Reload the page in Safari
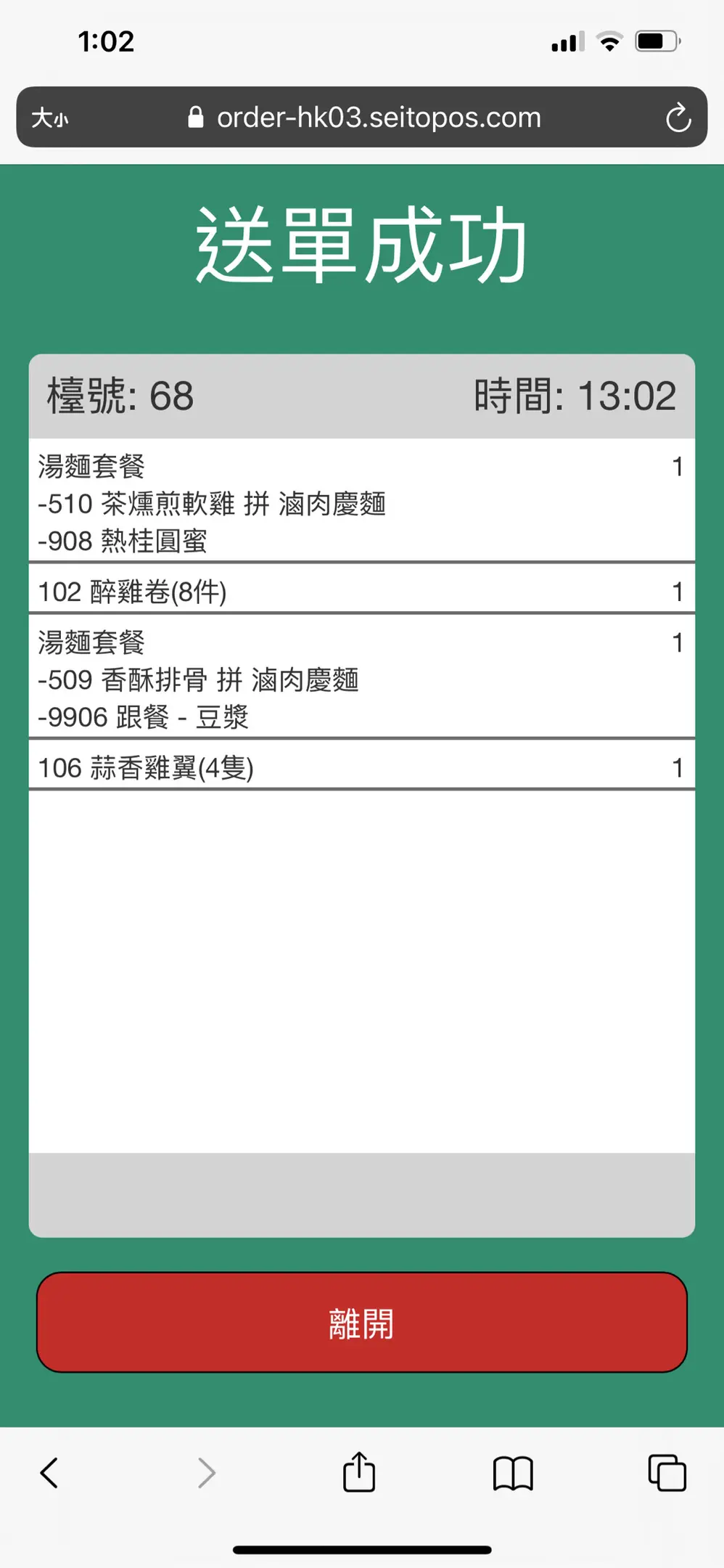Viewport: 724px width, 1568px height. click(x=678, y=118)
